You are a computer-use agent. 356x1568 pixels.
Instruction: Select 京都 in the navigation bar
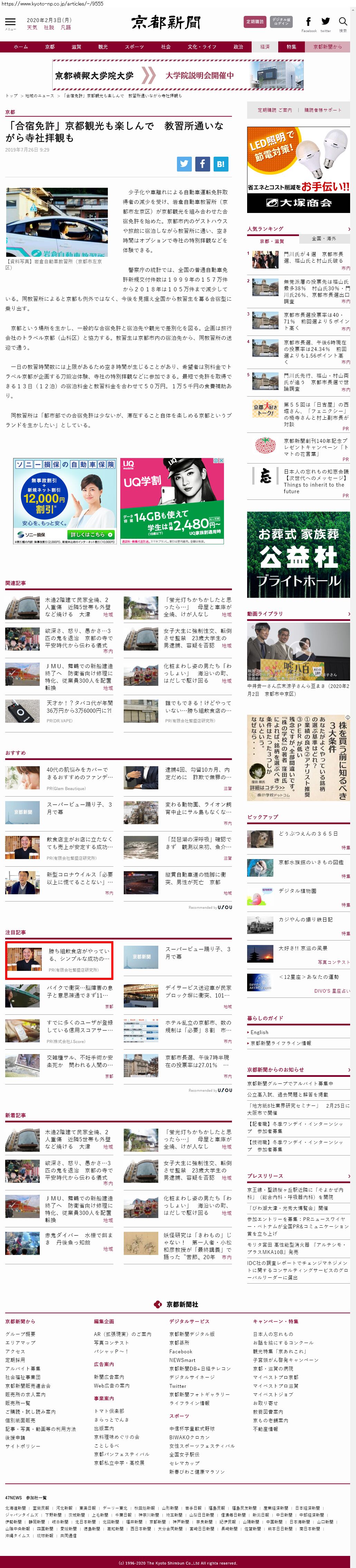tap(49, 47)
